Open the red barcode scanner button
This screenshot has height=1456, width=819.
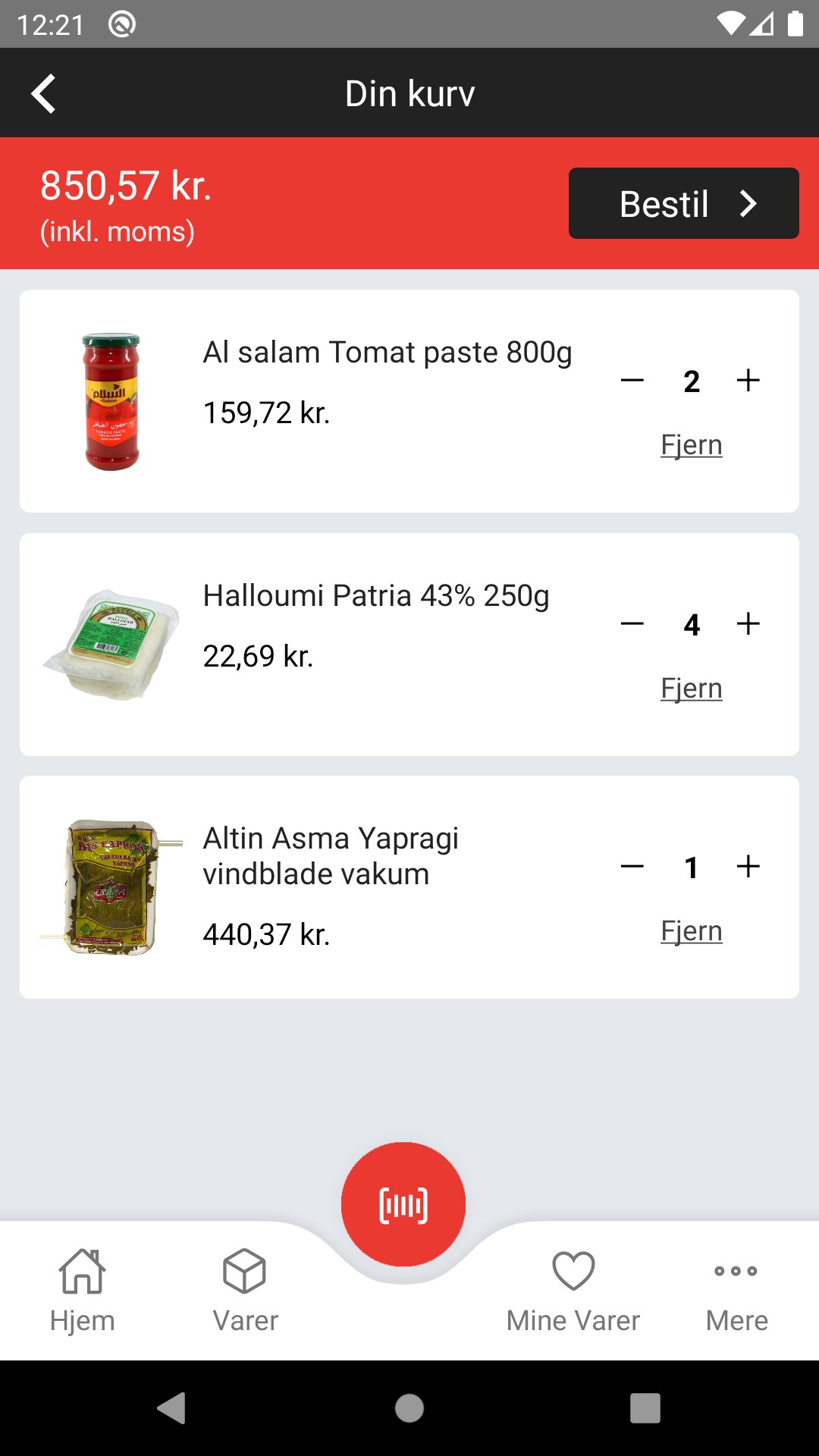(x=403, y=1204)
